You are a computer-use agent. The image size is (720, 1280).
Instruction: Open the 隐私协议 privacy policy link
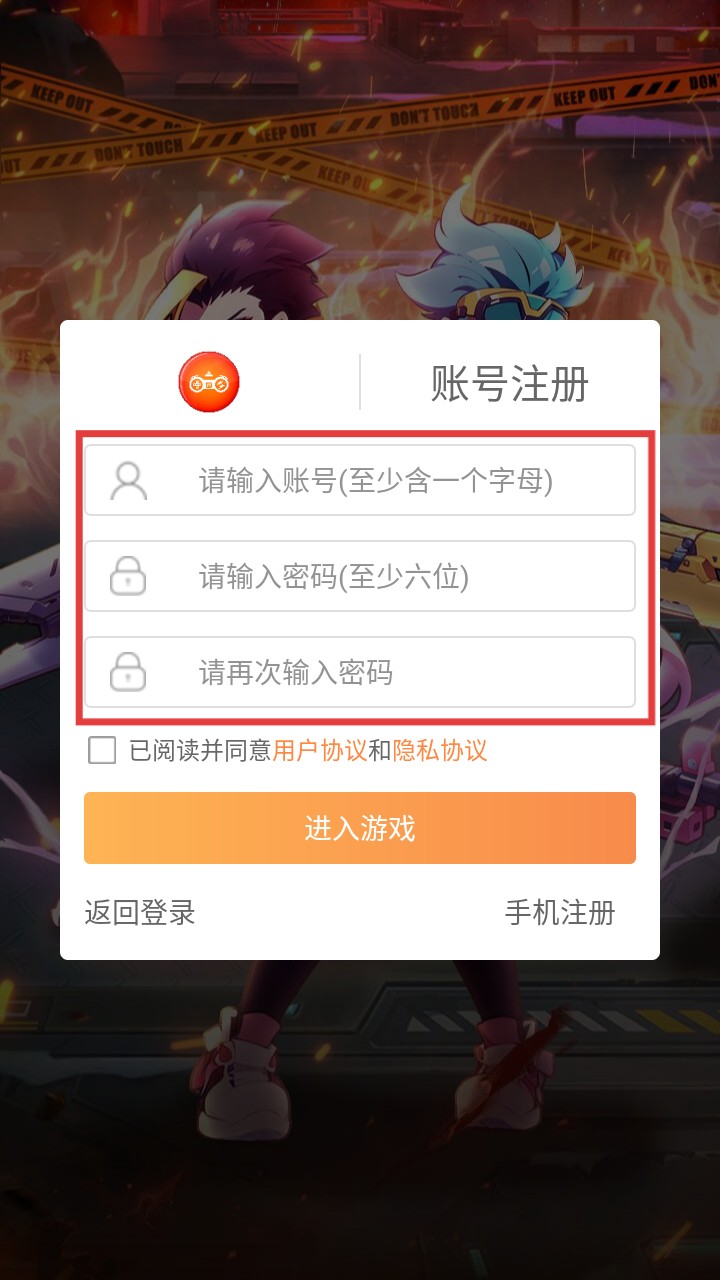point(440,751)
